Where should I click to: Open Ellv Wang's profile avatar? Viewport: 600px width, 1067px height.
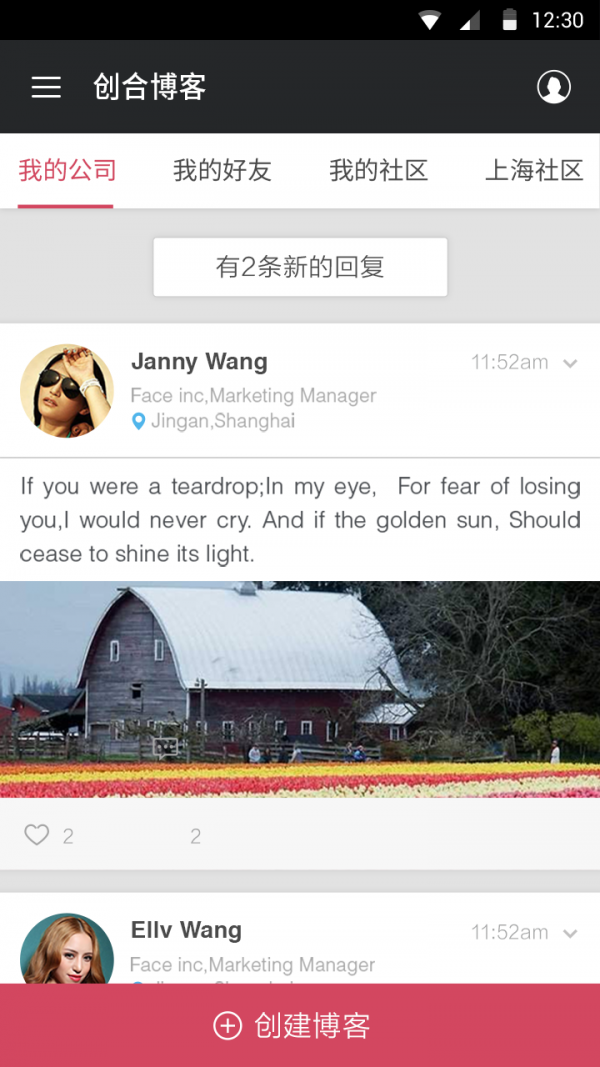(67, 950)
